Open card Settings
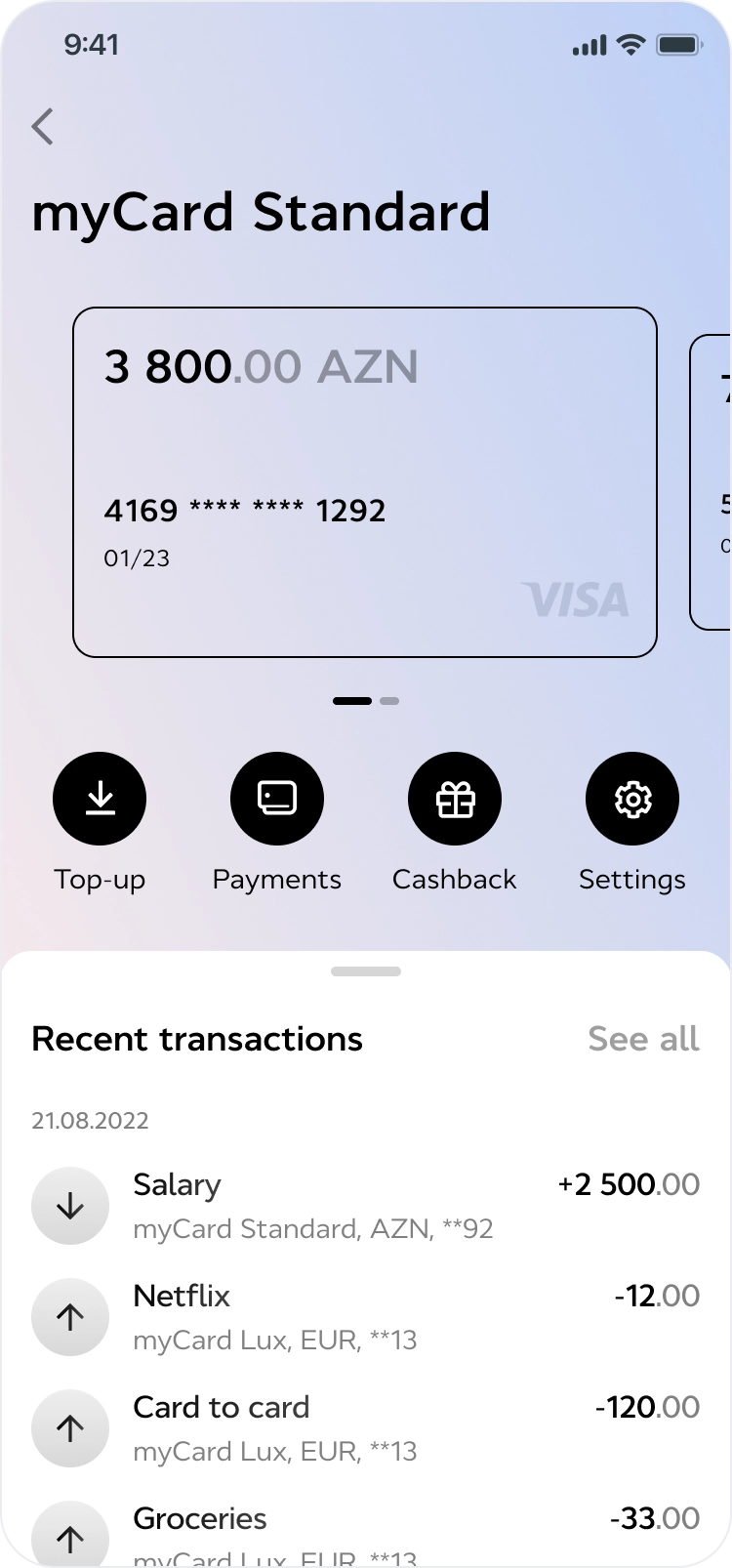Viewport: 732px width, 1568px height. click(x=632, y=799)
